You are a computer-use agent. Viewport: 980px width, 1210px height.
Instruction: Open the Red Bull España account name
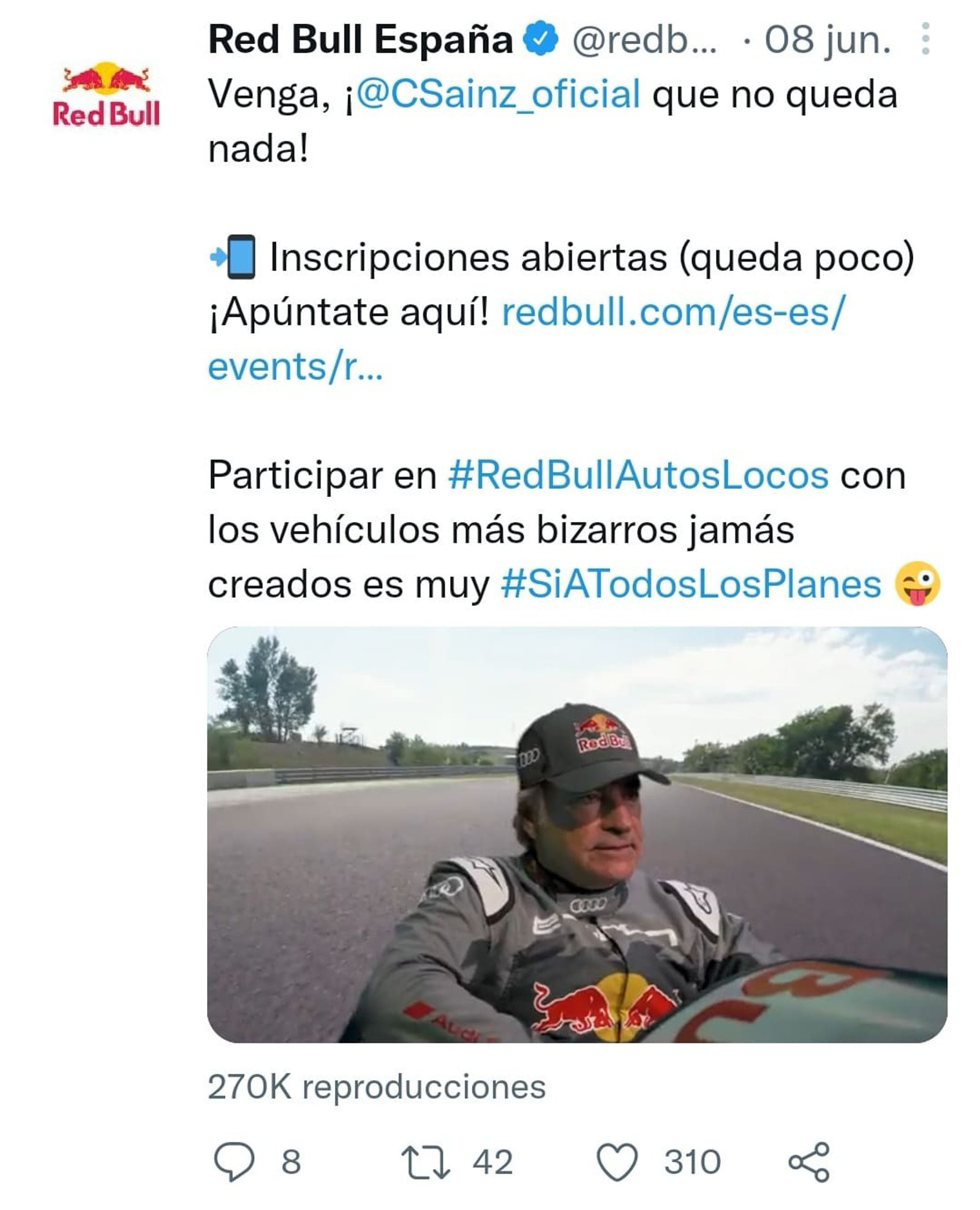click(x=360, y=39)
